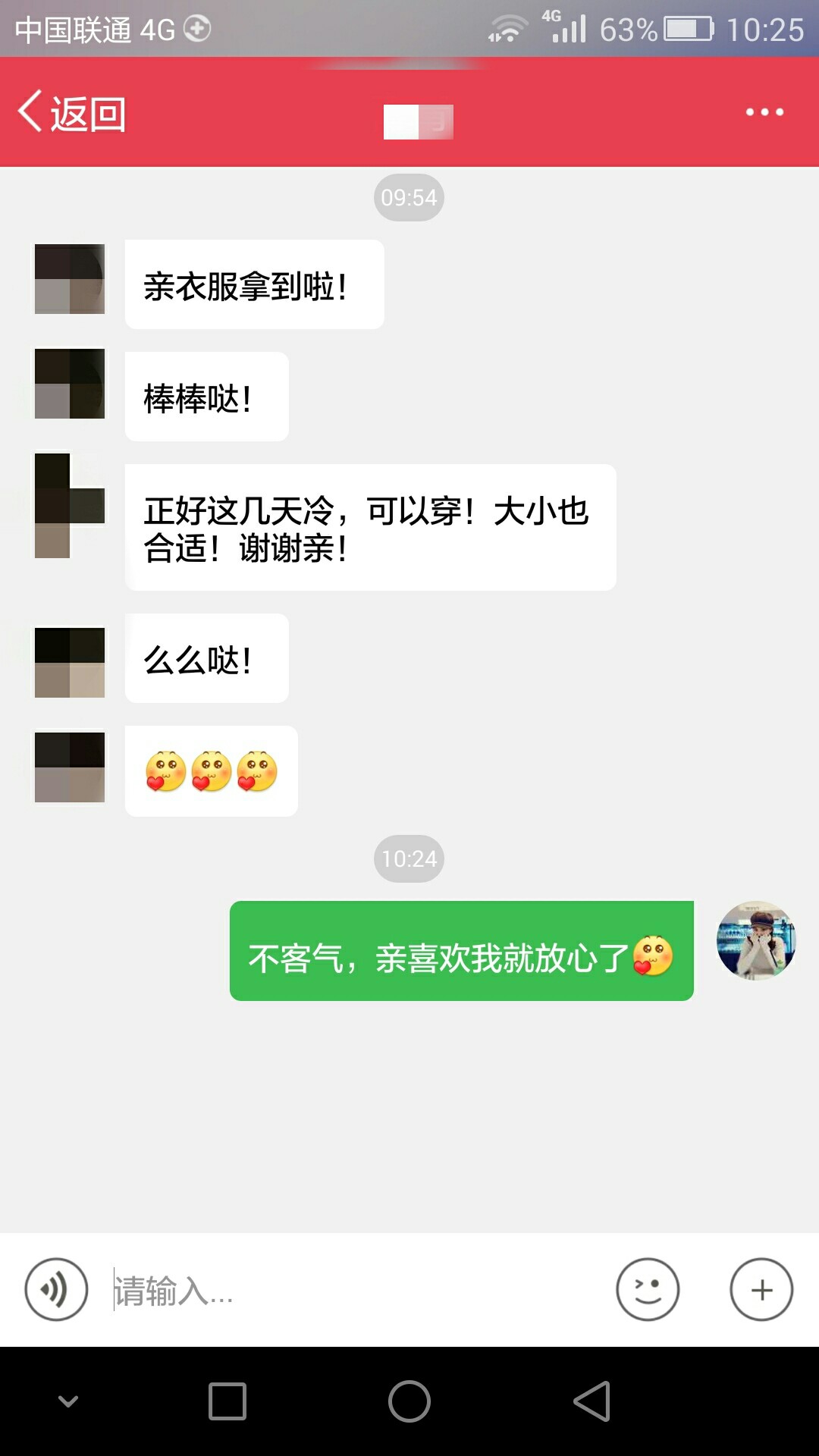Open the three-dot overflow menu

point(764,112)
